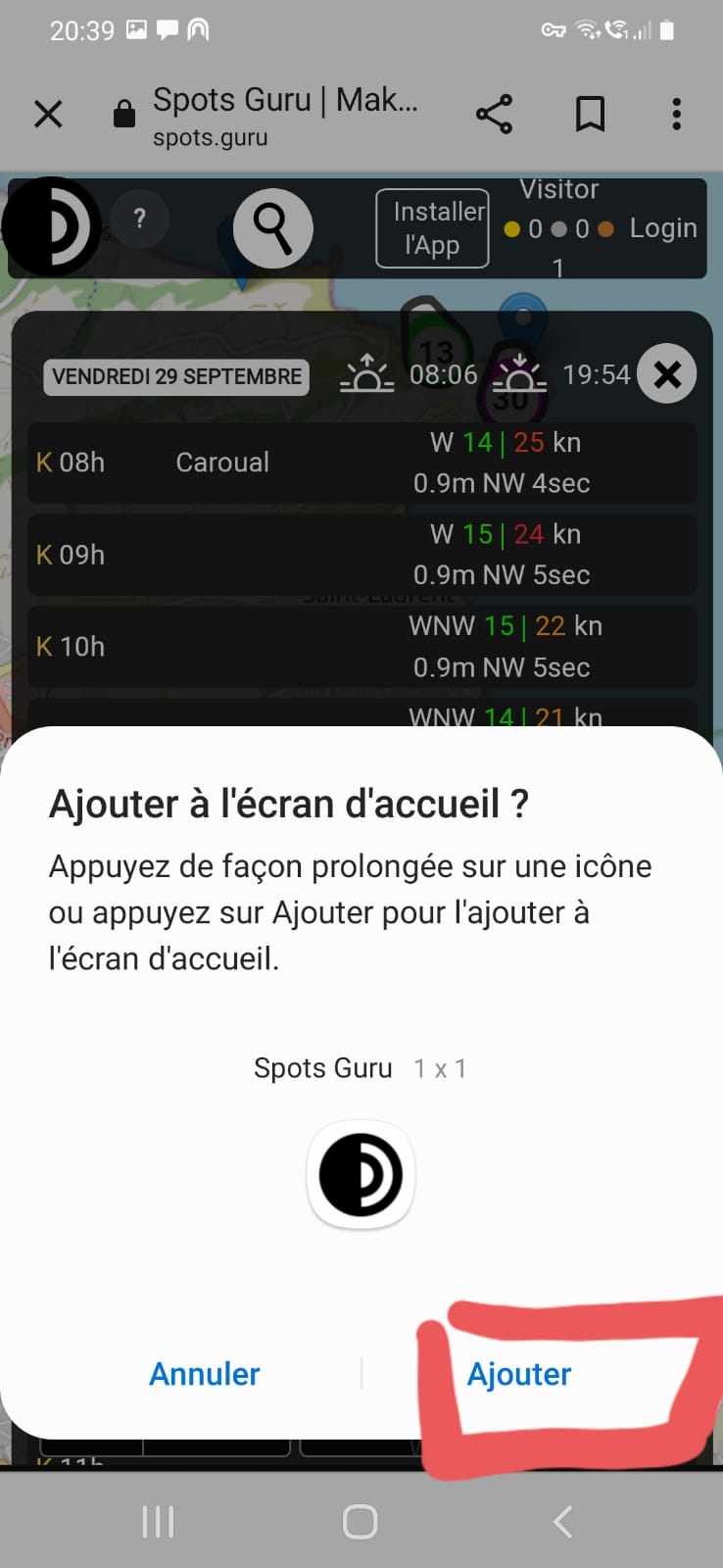Open the Login link

(x=663, y=228)
